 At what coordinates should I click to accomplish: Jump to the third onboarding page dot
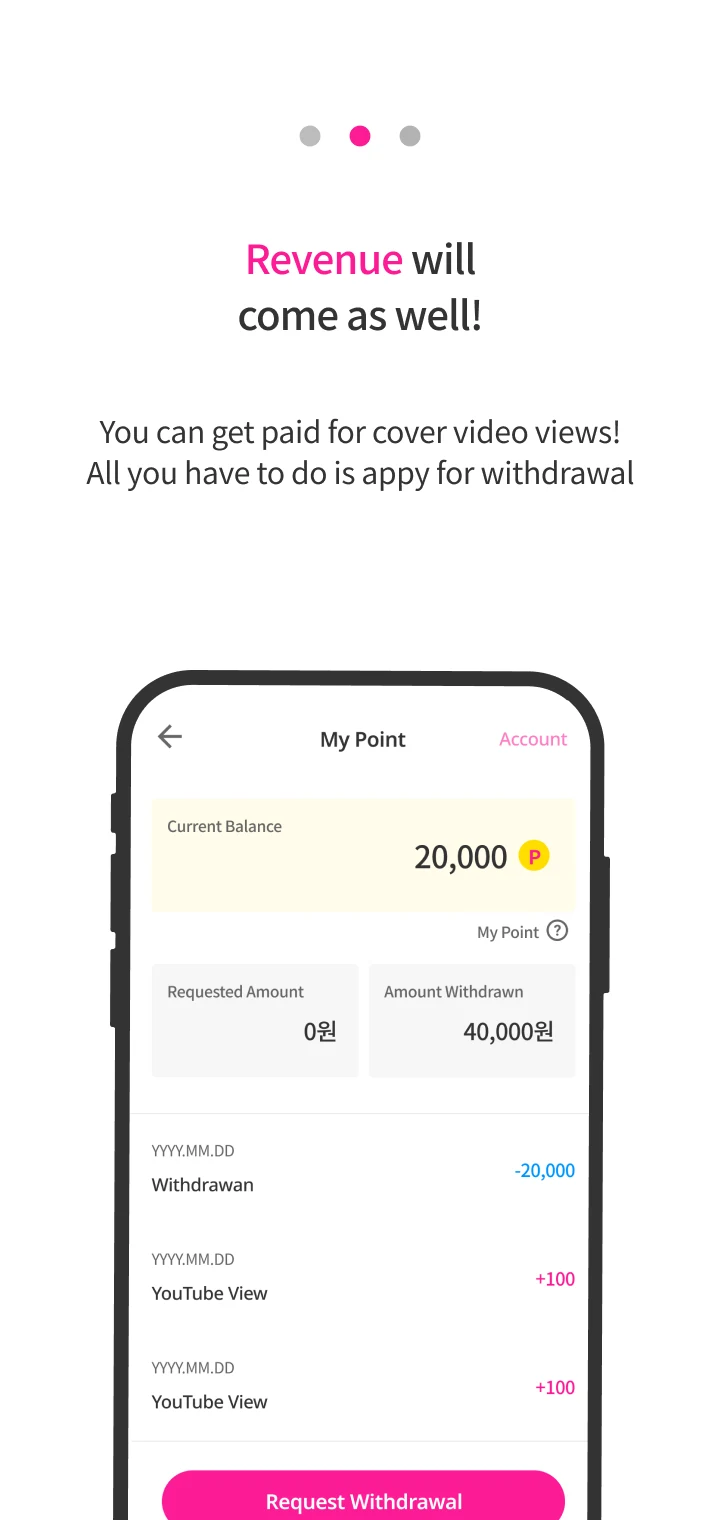[410, 136]
